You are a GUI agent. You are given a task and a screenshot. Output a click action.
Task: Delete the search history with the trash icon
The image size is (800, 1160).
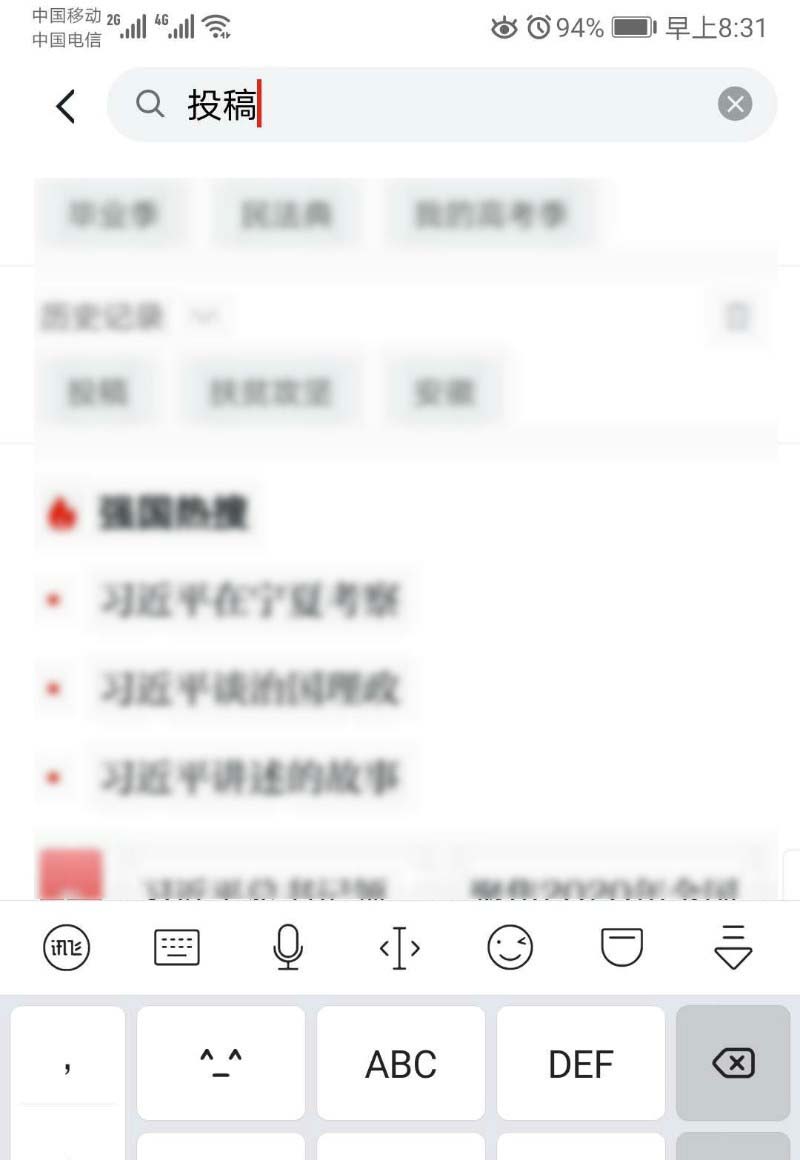[x=737, y=317]
